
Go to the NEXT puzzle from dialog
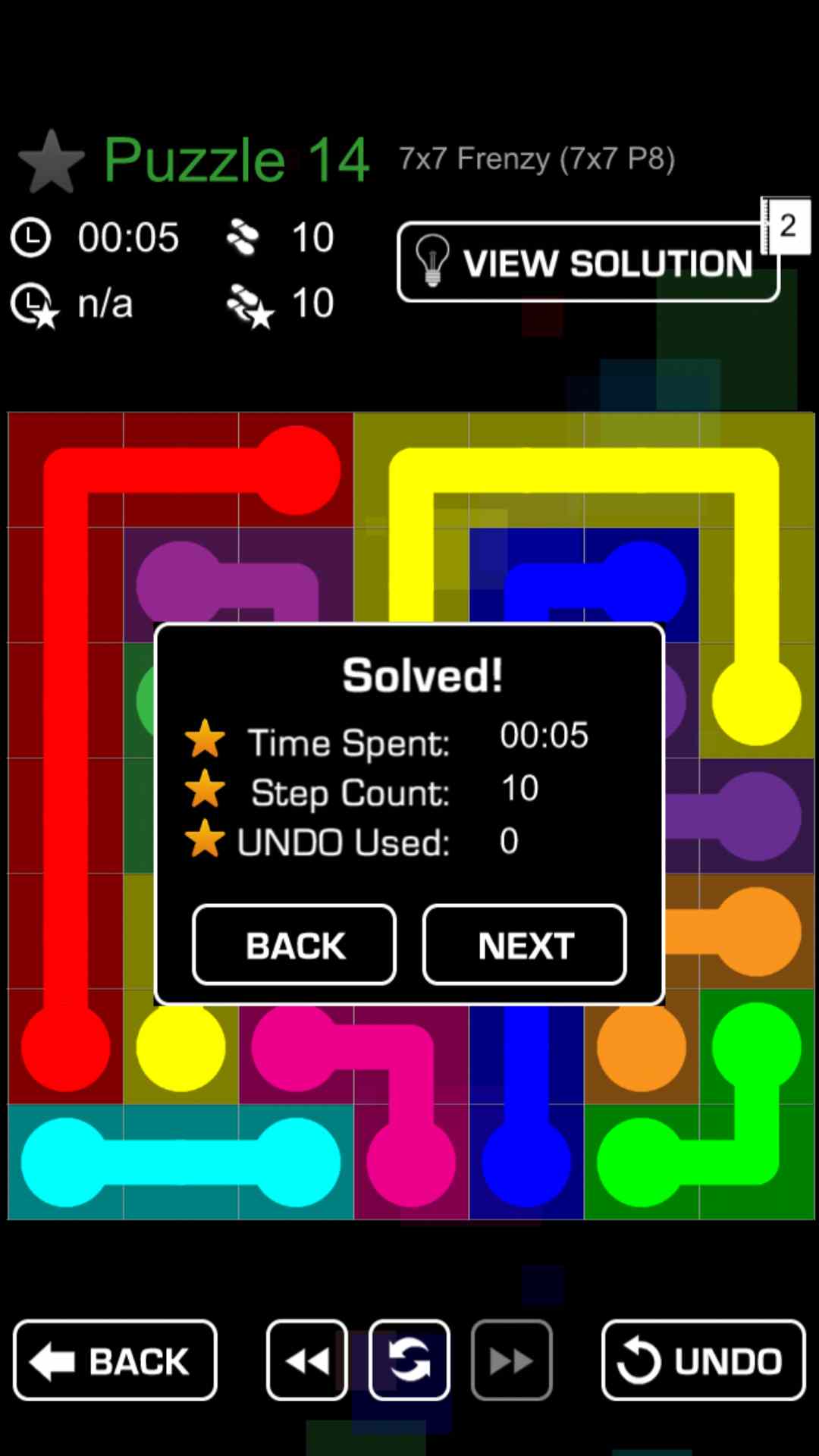tap(525, 945)
